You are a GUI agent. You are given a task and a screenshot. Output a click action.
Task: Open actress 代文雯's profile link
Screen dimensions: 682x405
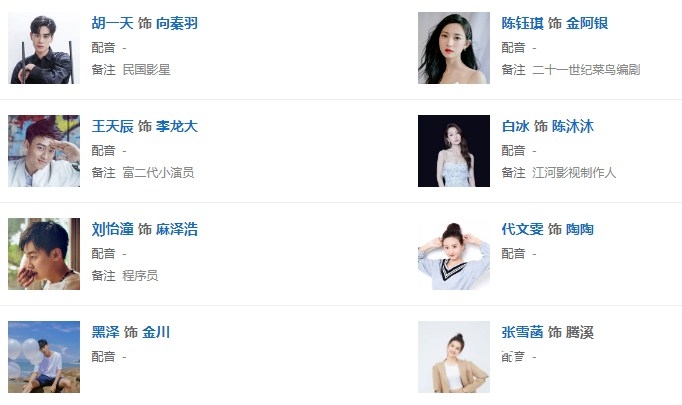coord(522,230)
